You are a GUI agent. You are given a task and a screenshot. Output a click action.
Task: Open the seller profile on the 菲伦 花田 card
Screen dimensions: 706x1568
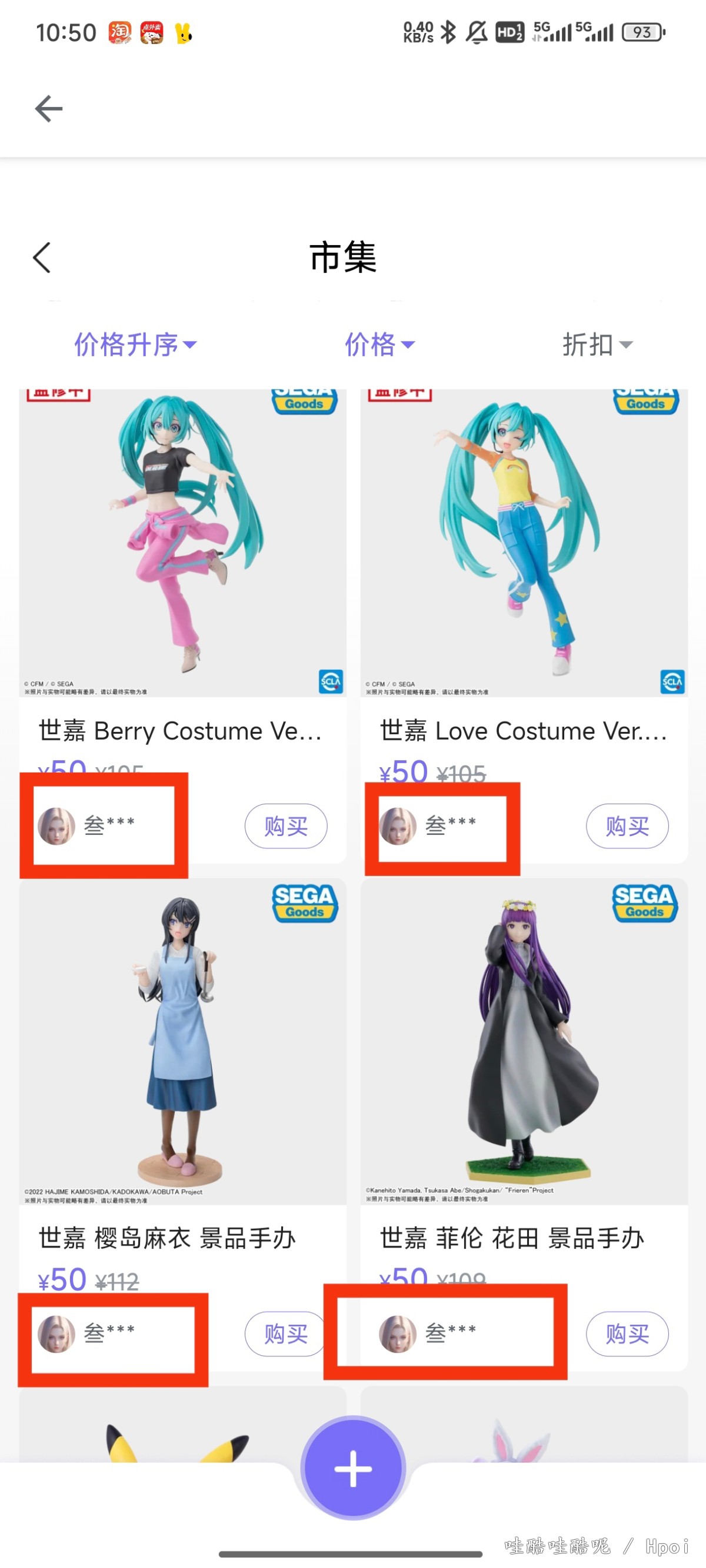point(428,1333)
